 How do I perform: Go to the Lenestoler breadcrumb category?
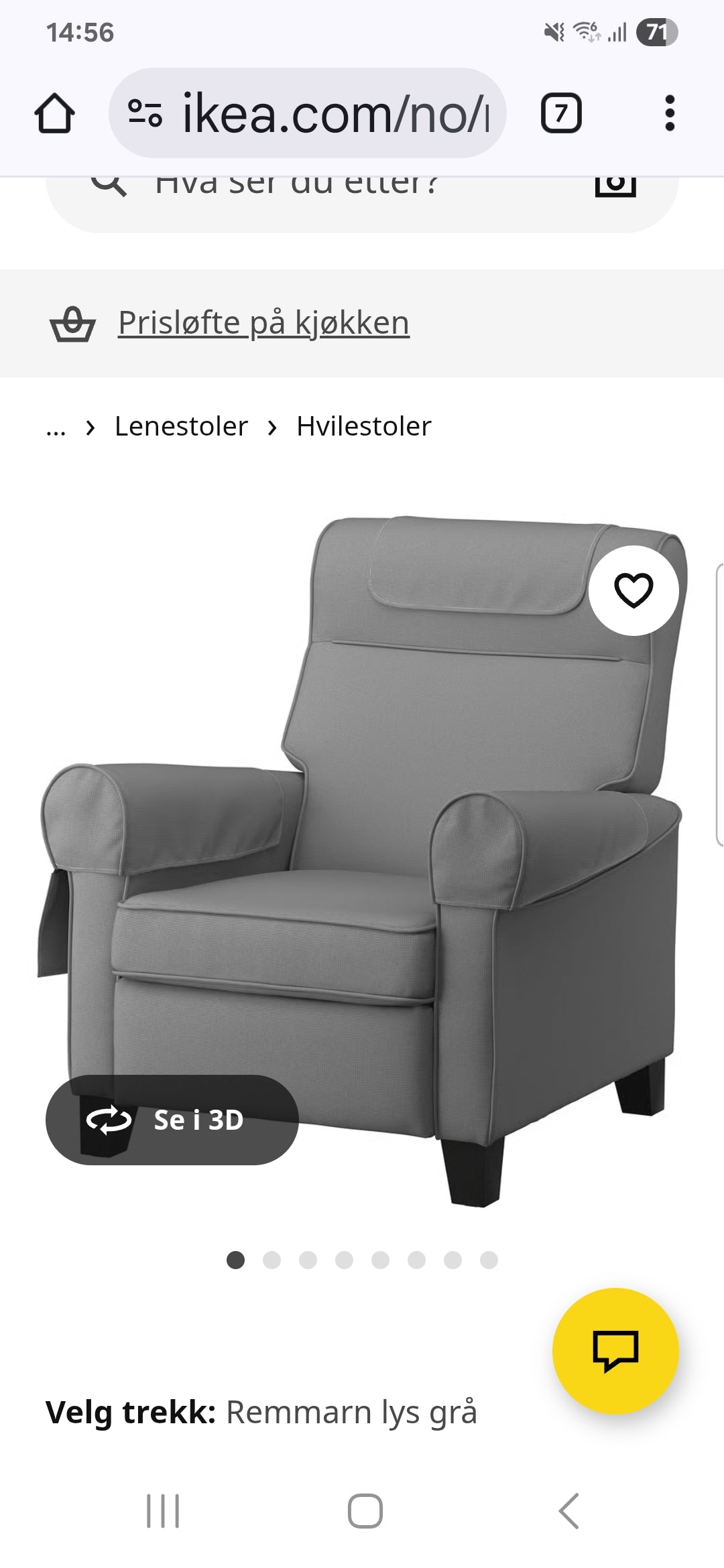tap(180, 426)
